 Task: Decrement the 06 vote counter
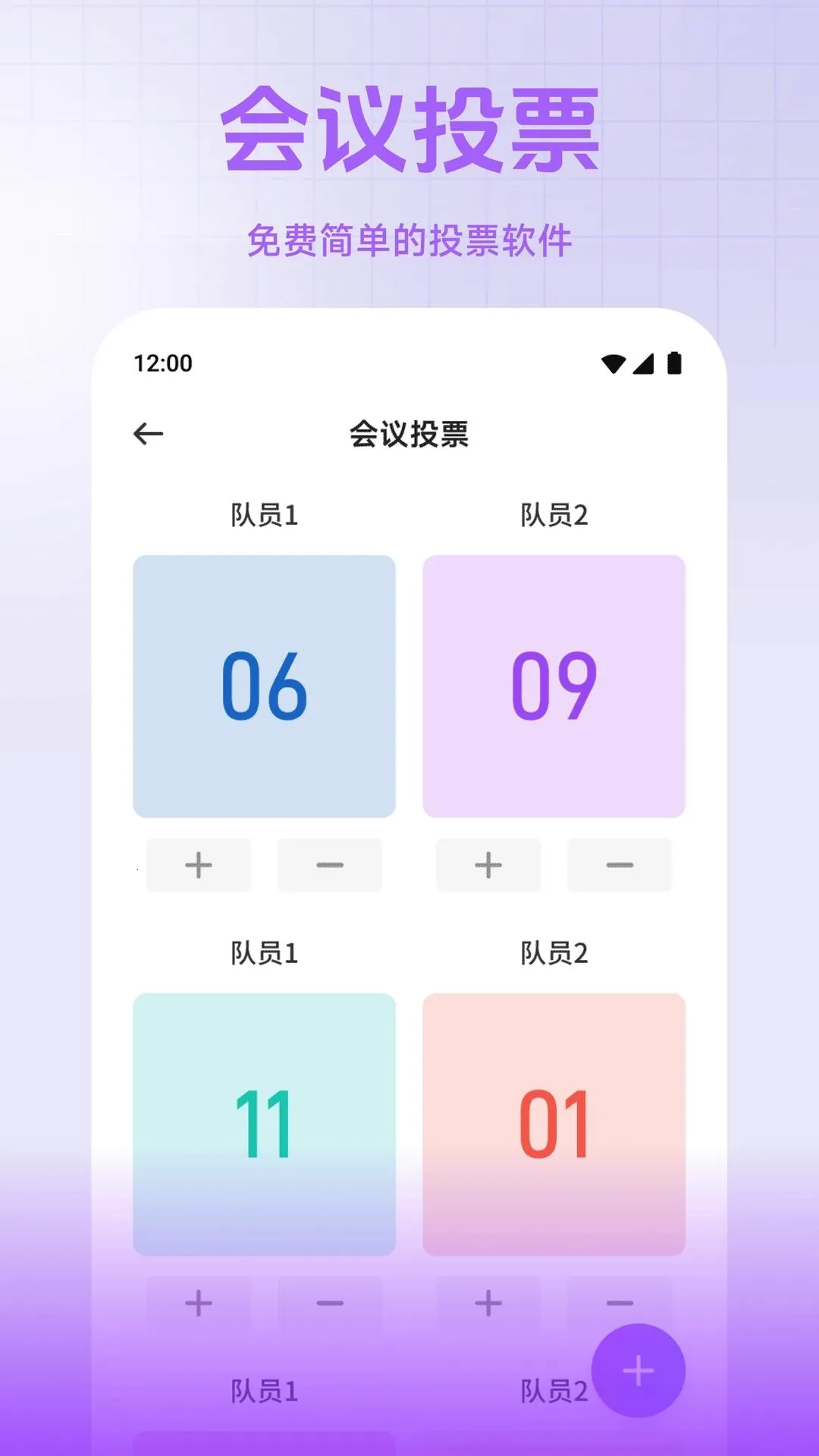(x=331, y=864)
